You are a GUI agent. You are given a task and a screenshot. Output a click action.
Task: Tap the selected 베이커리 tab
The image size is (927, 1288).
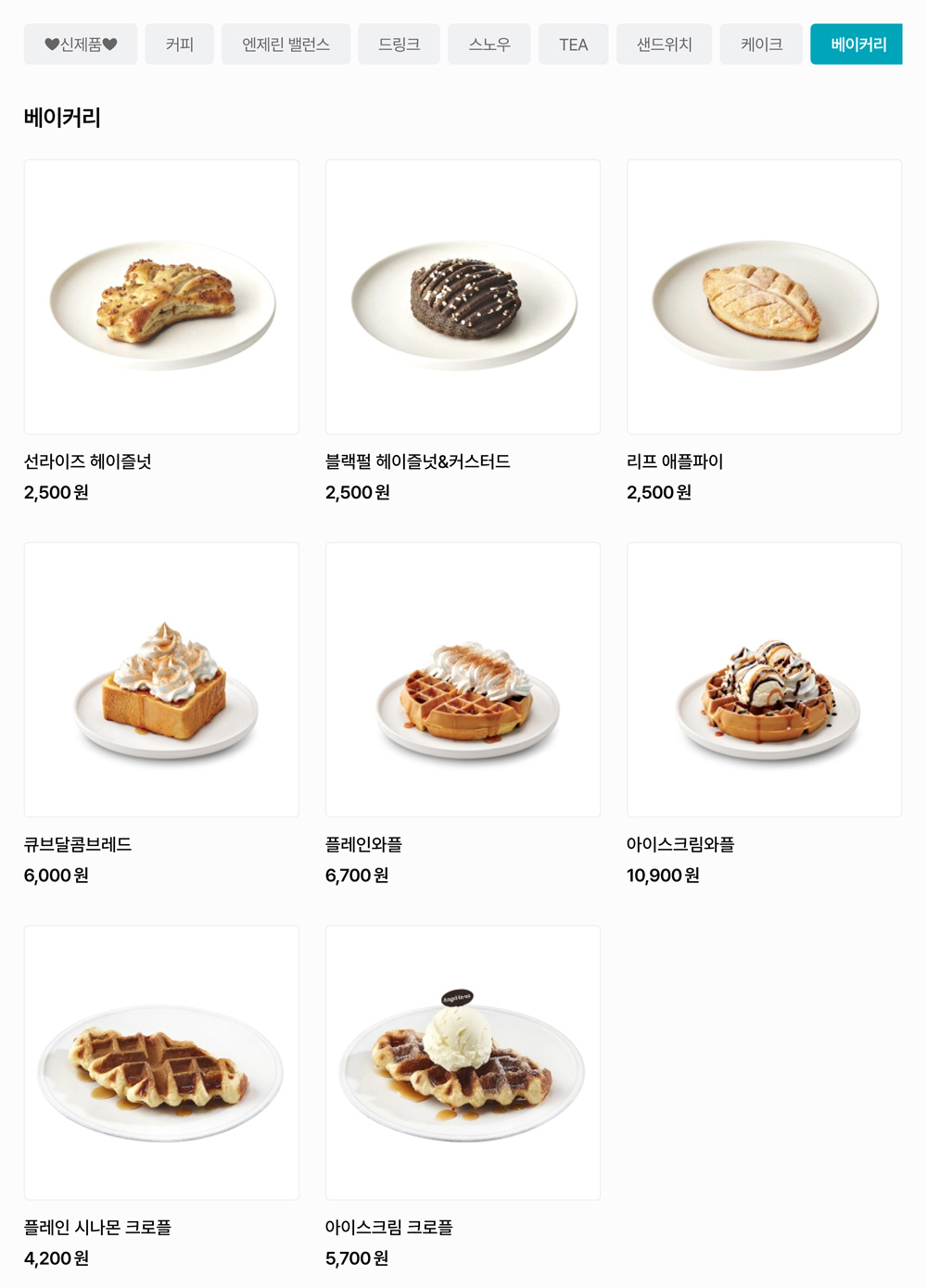[857, 44]
